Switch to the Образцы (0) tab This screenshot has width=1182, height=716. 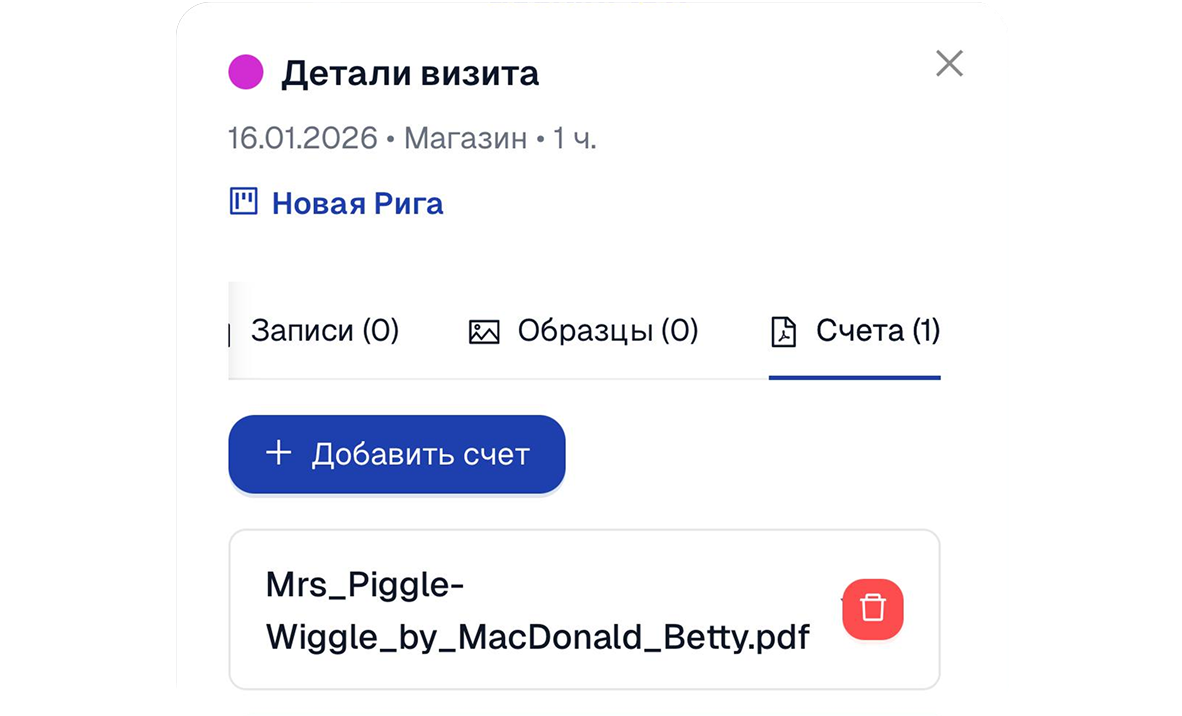pos(584,331)
